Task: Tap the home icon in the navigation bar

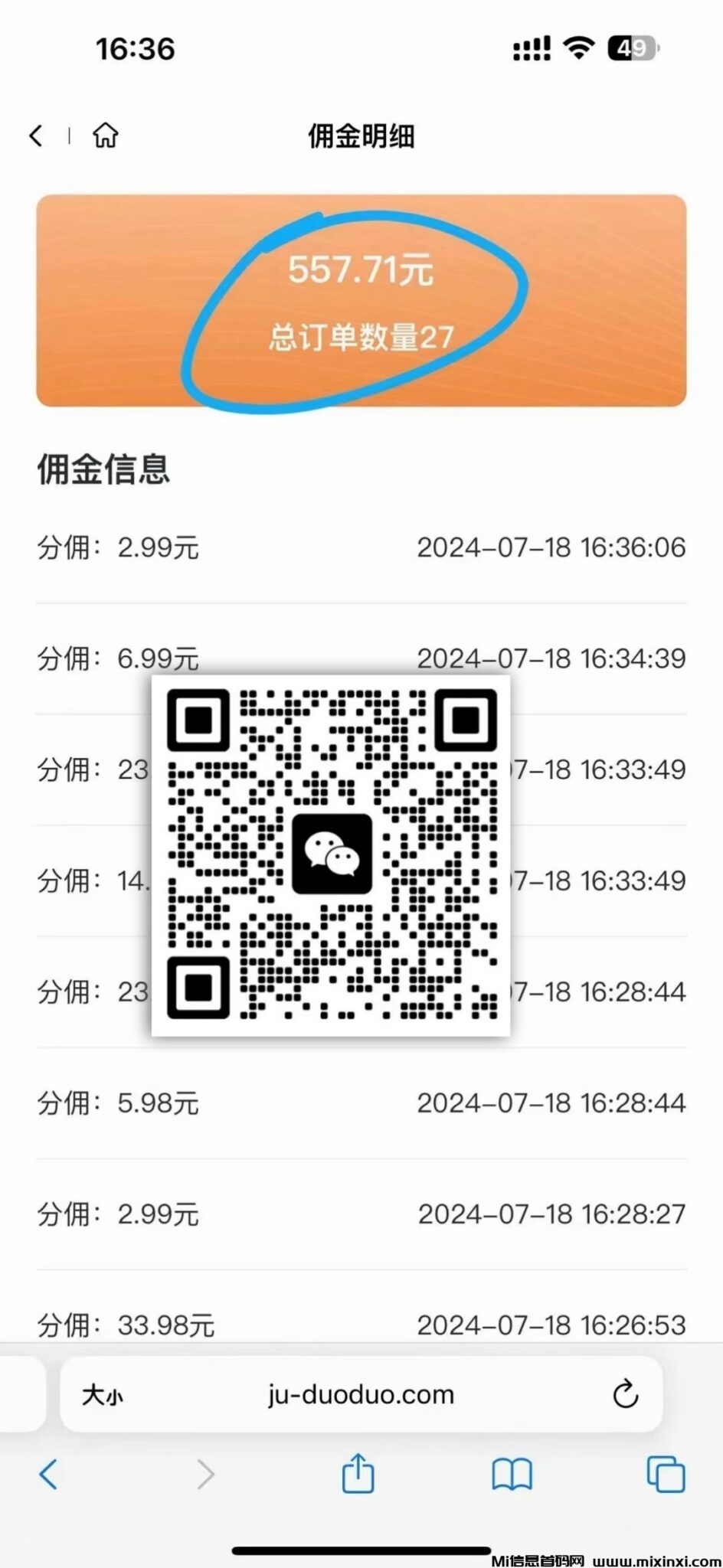Action: [106, 134]
